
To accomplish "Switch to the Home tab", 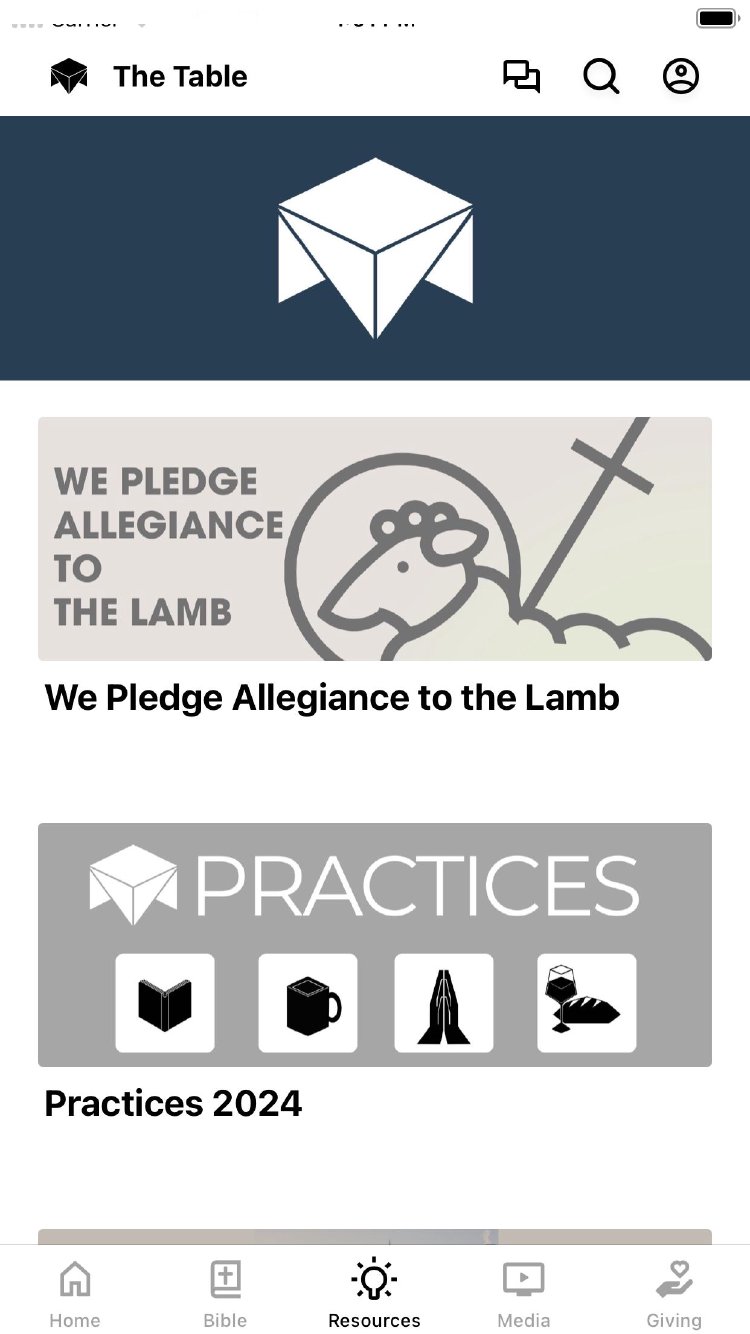I will [75, 1294].
